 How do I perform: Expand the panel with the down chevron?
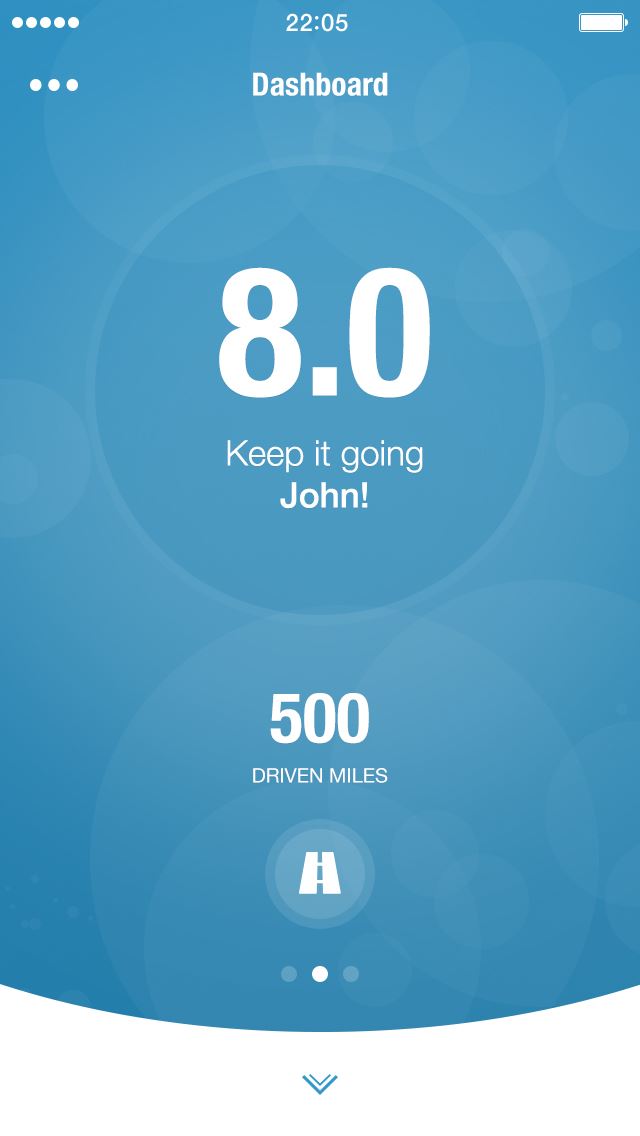pyautogui.click(x=320, y=1083)
